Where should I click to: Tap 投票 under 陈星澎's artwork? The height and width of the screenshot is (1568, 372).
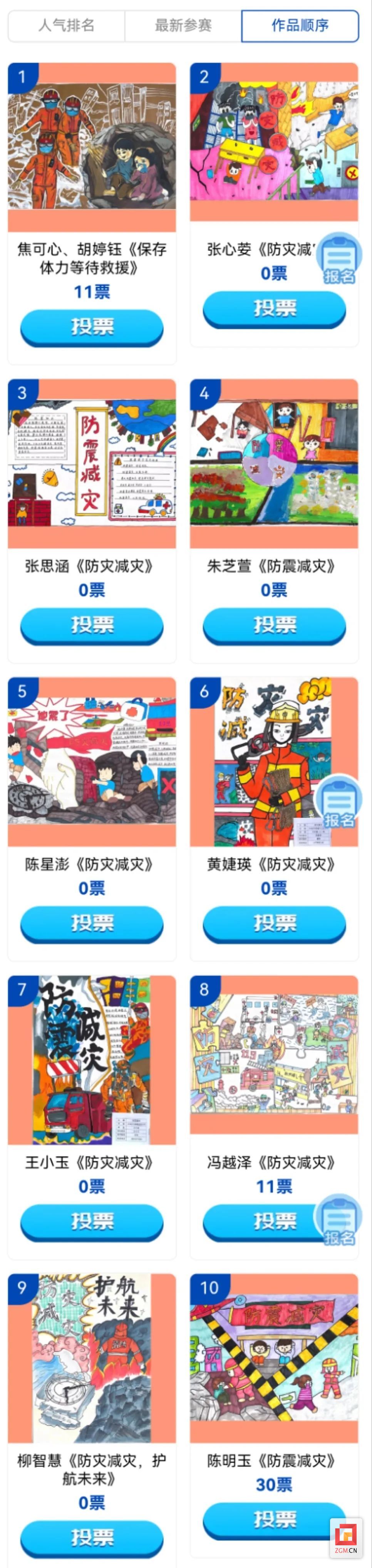coord(92,923)
